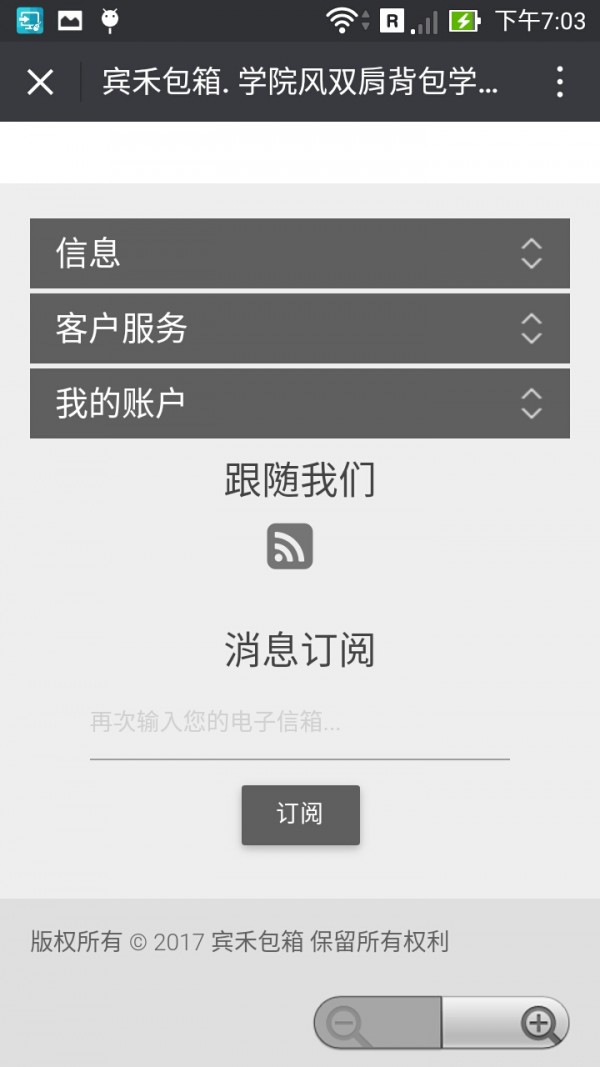This screenshot has width=600, height=1067.
Task: Expand the 信息 section
Action: click(x=300, y=254)
